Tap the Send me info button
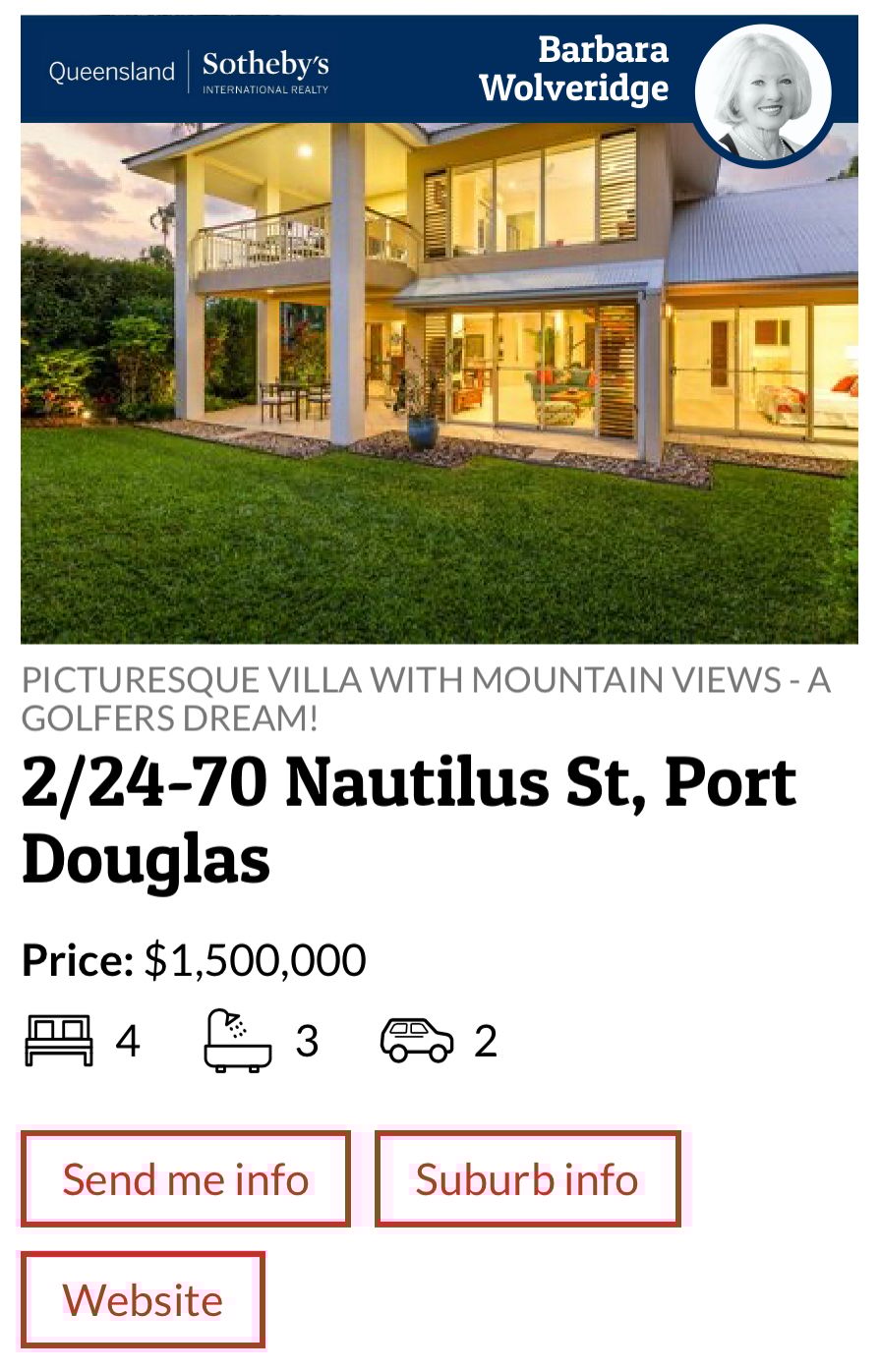This screenshot has width=880, height=1372. pos(186,1179)
